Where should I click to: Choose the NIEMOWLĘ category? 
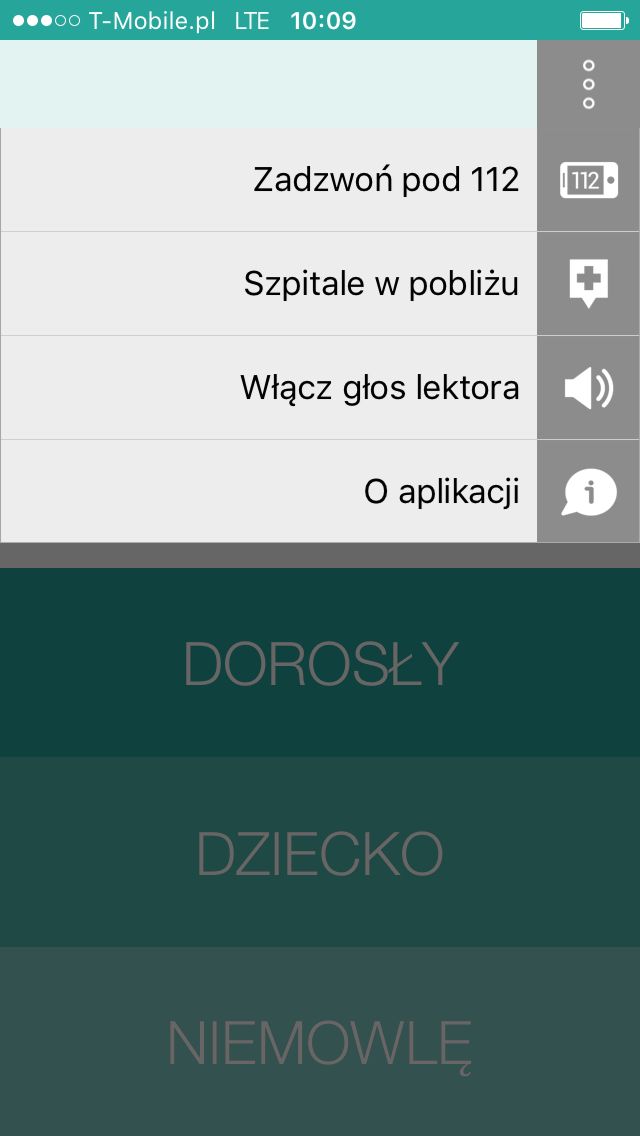coord(320,1042)
